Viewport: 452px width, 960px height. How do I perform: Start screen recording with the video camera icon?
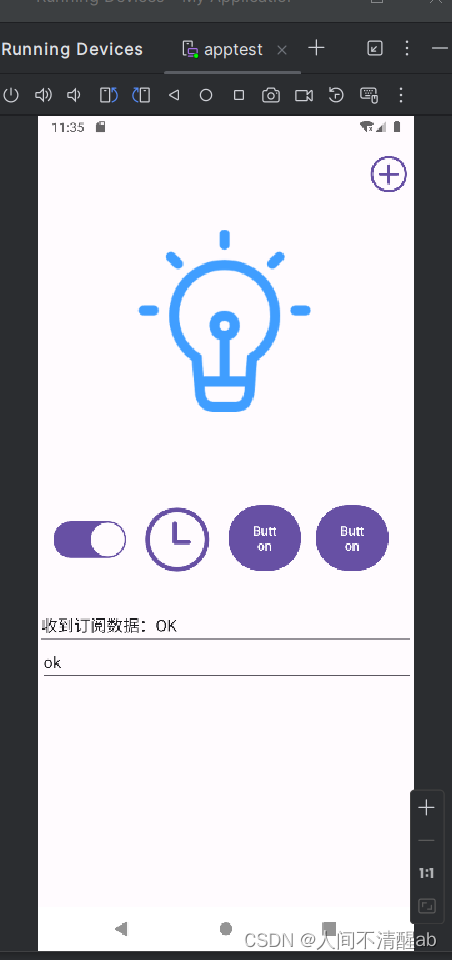[x=304, y=95]
